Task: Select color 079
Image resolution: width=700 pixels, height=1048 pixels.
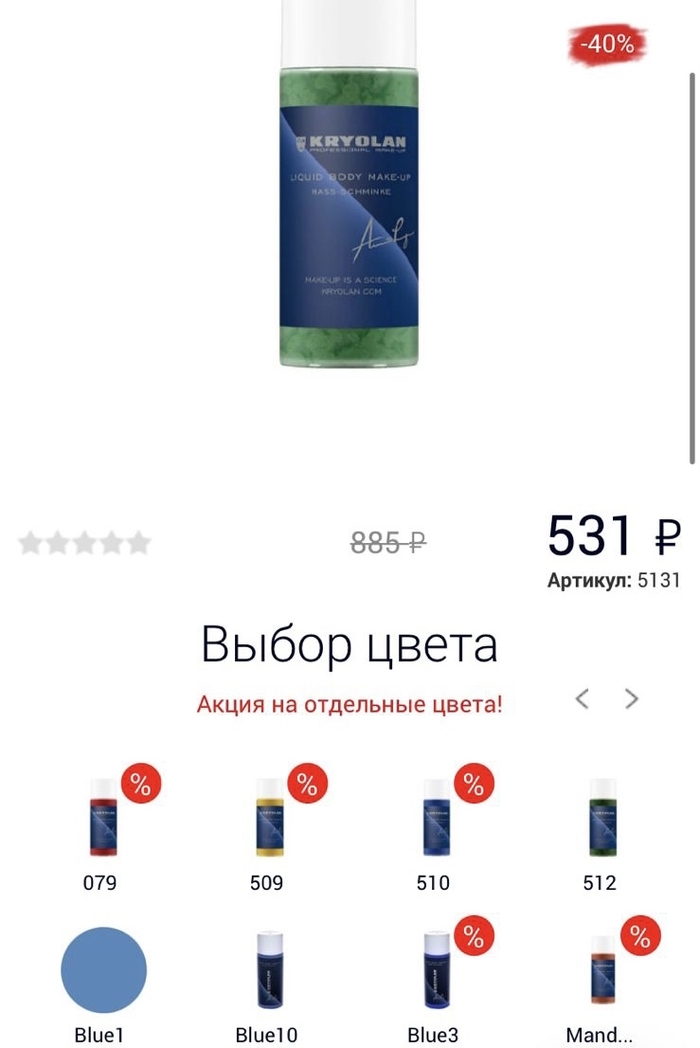Action: tap(101, 818)
